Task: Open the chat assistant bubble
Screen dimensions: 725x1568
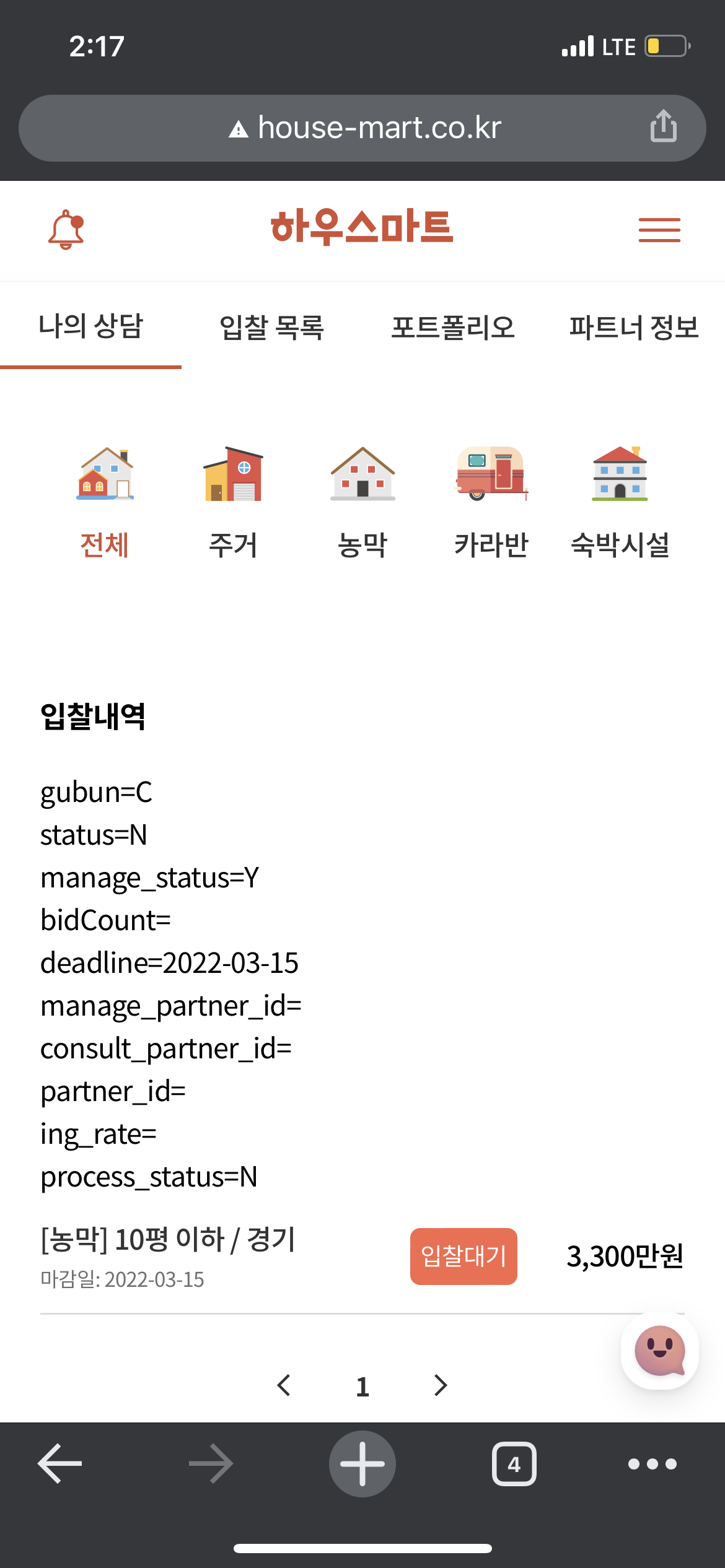Action: [x=660, y=1351]
